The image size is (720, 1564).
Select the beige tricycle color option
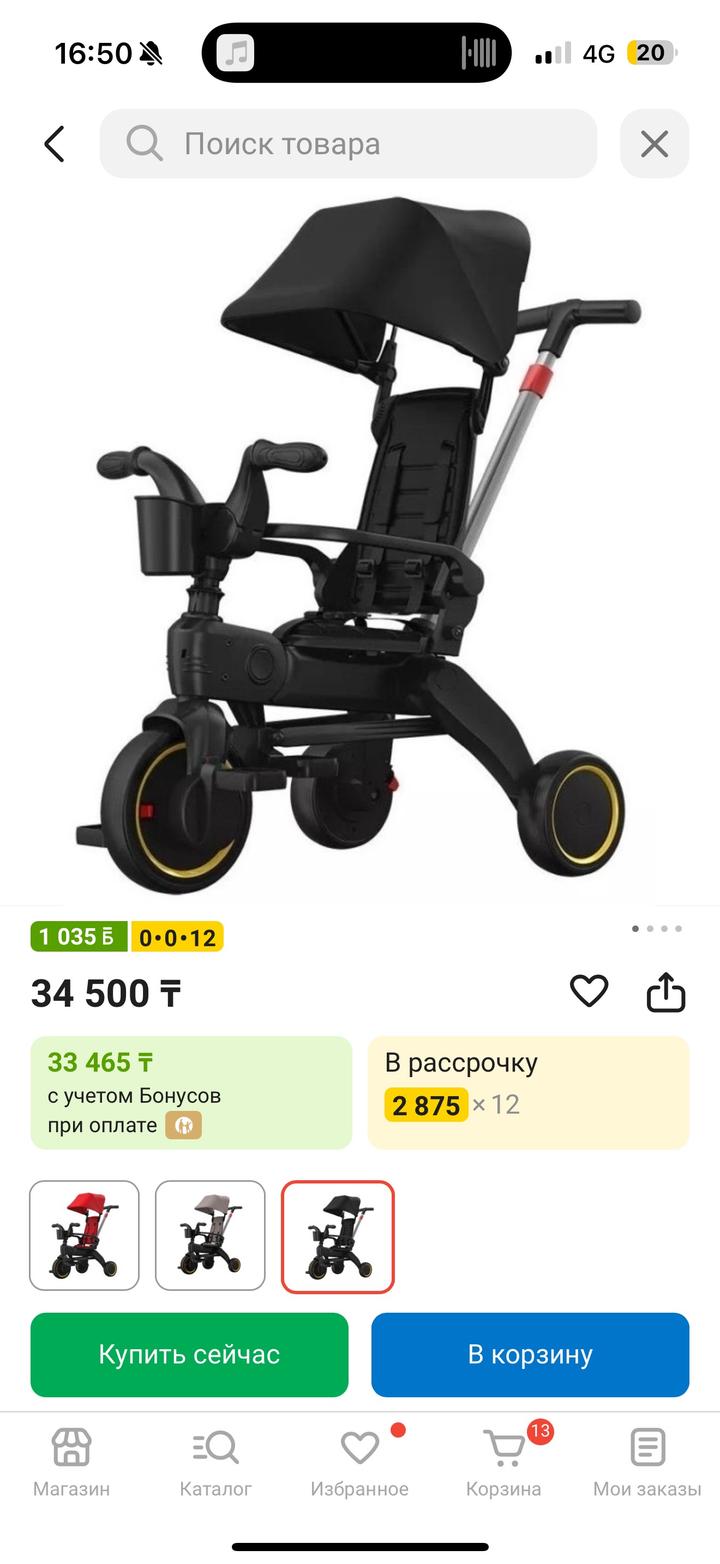(210, 1236)
